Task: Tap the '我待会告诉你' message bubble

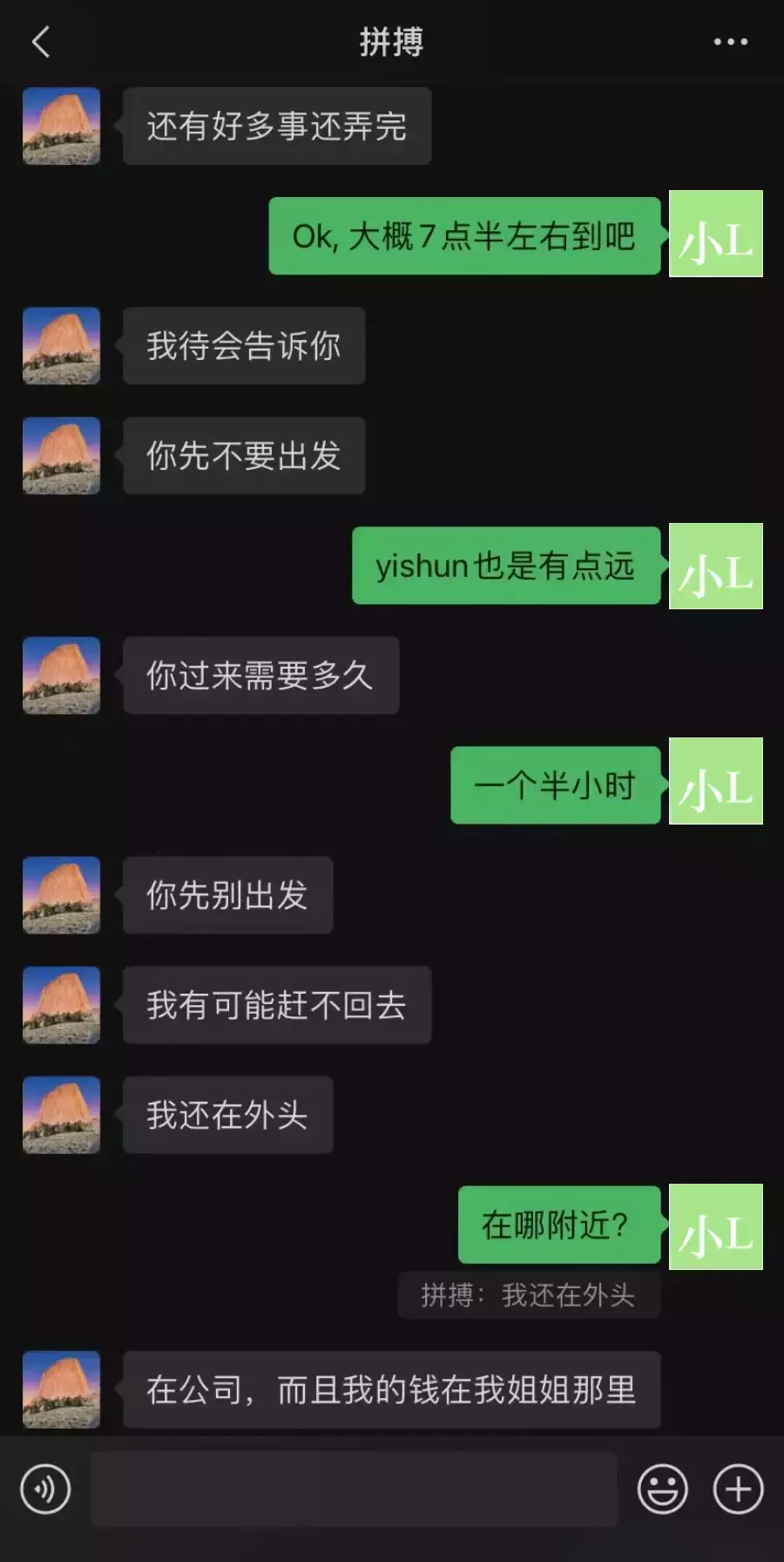Action: pos(244,345)
